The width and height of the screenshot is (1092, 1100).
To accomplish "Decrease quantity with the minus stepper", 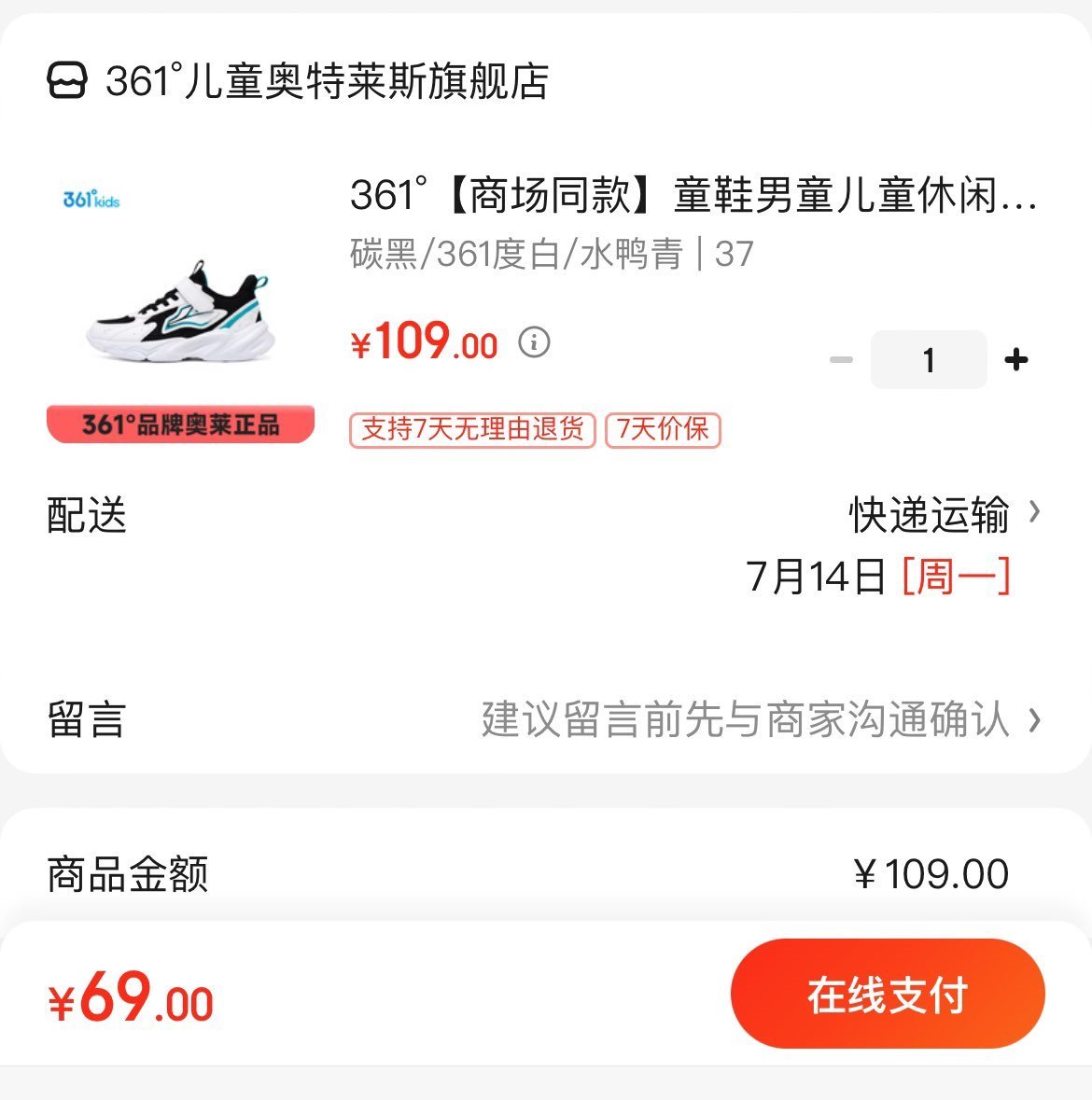I will point(843,358).
